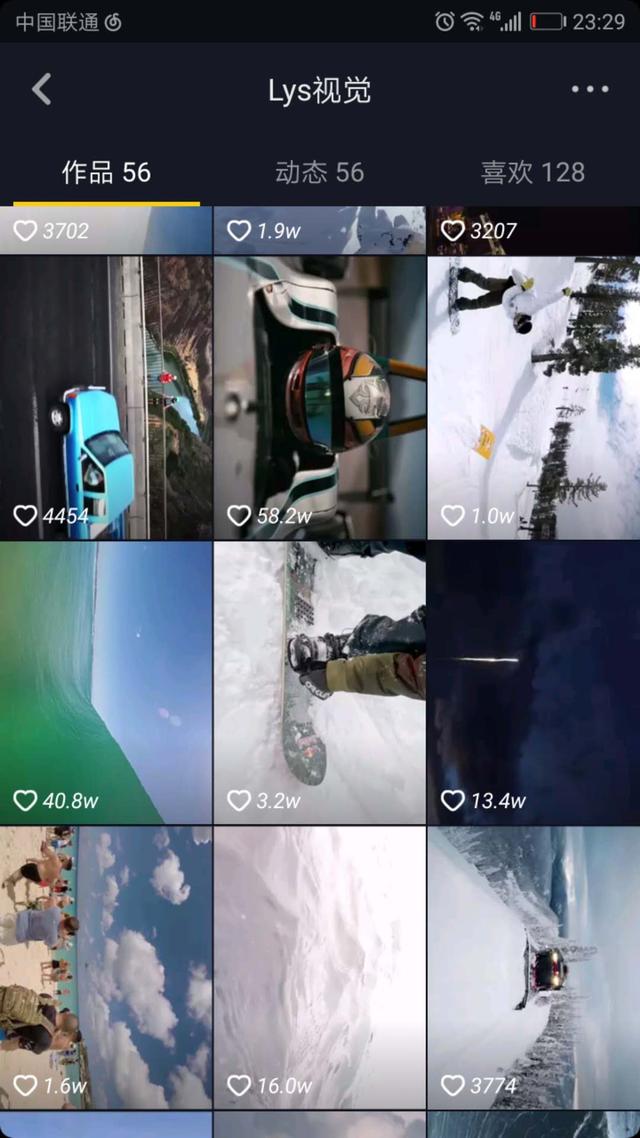Open the snowy road video with 3774 likes
The width and height of the screenshot is (640, 1138).
tap(534, 968)
